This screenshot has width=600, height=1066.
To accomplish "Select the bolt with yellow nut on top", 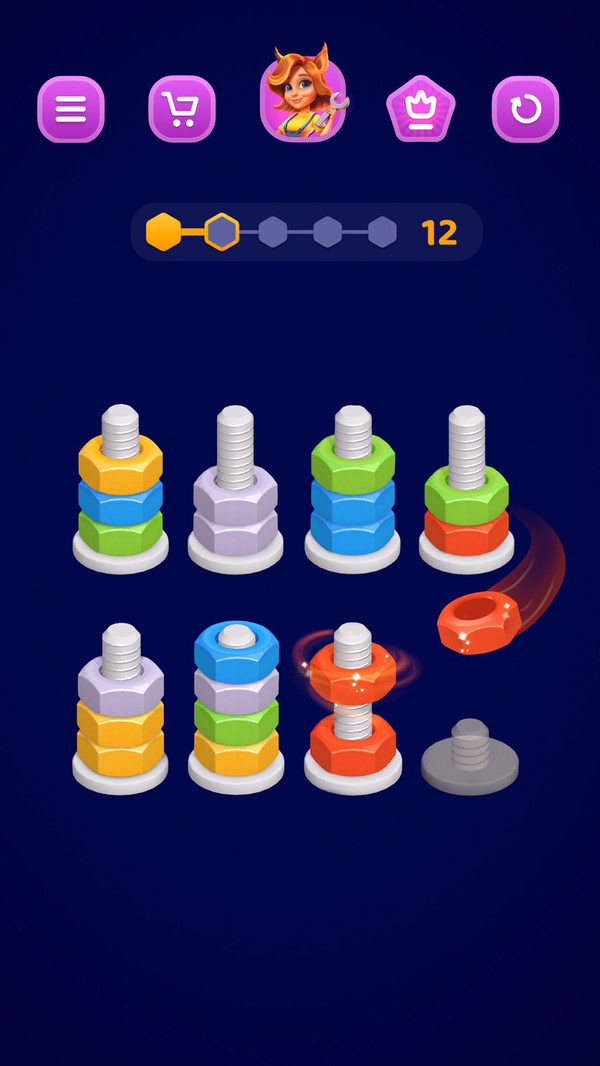I will [120, 489].
